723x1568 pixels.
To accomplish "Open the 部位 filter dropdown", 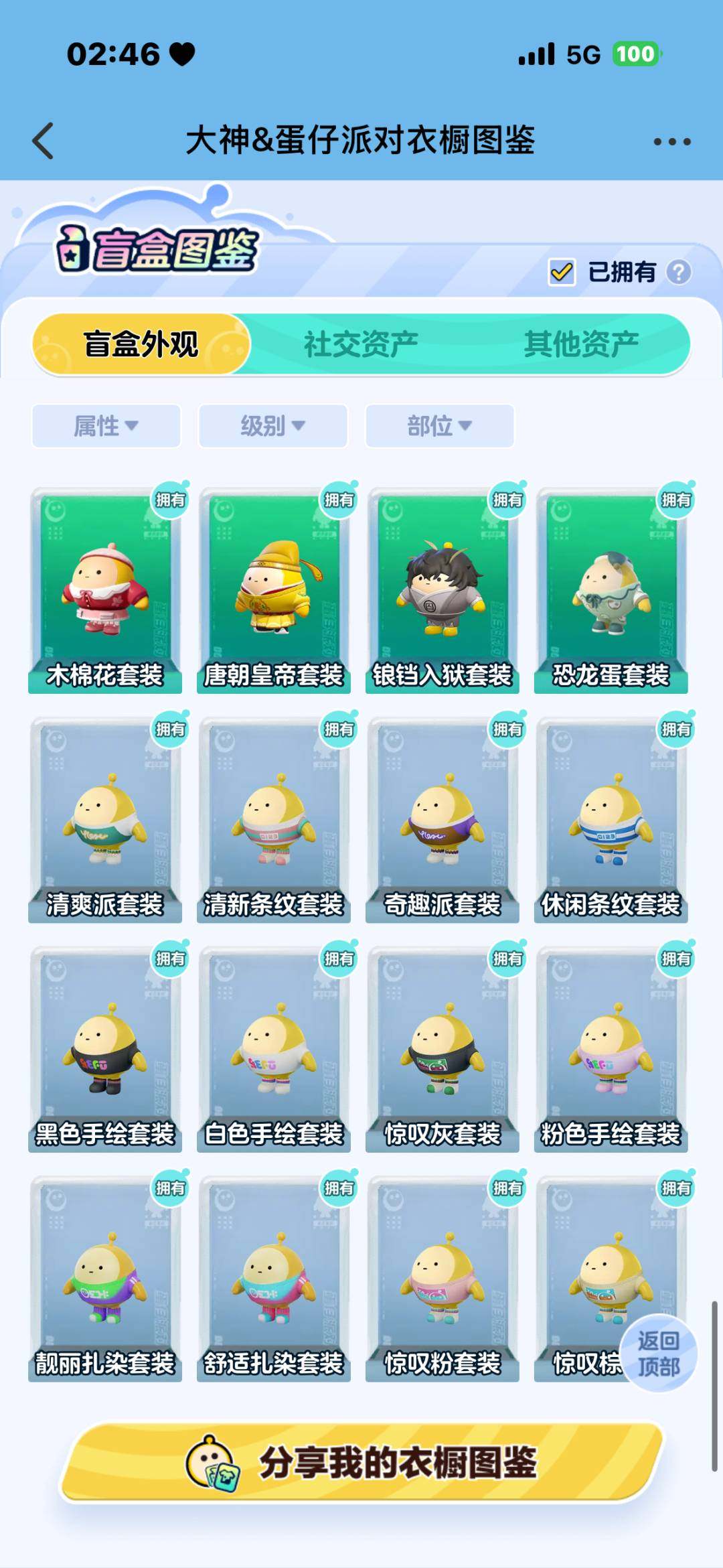I will coord(439,427).
